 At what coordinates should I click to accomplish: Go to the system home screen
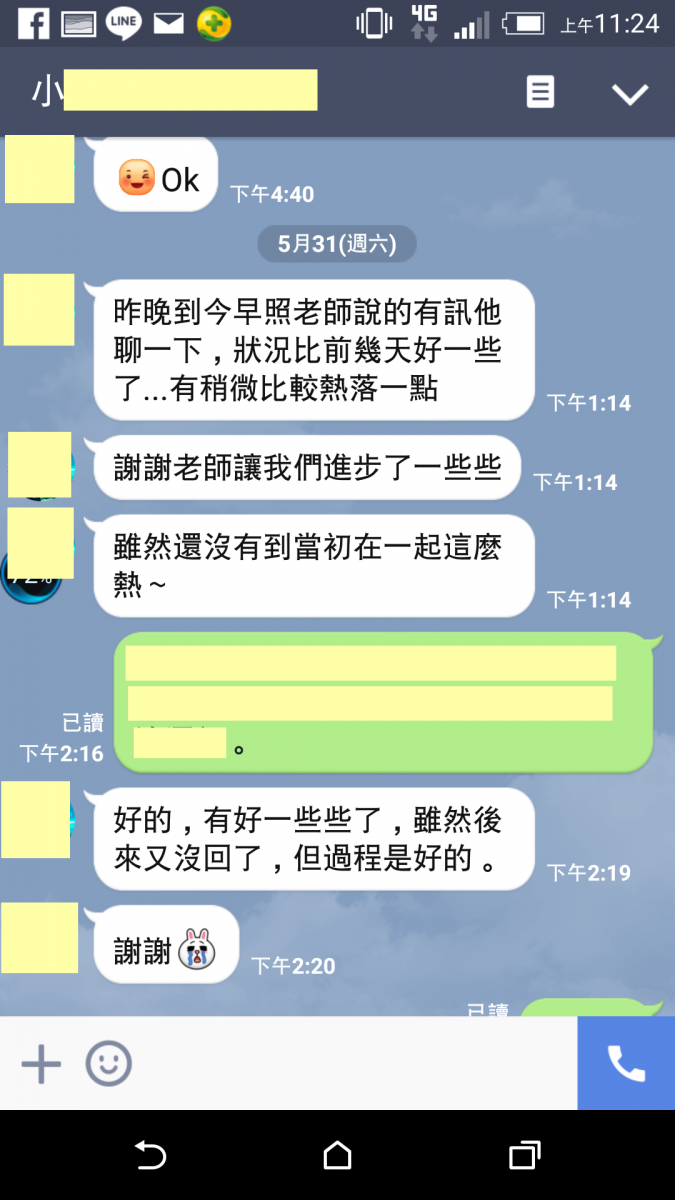(x=337, y=1156)
